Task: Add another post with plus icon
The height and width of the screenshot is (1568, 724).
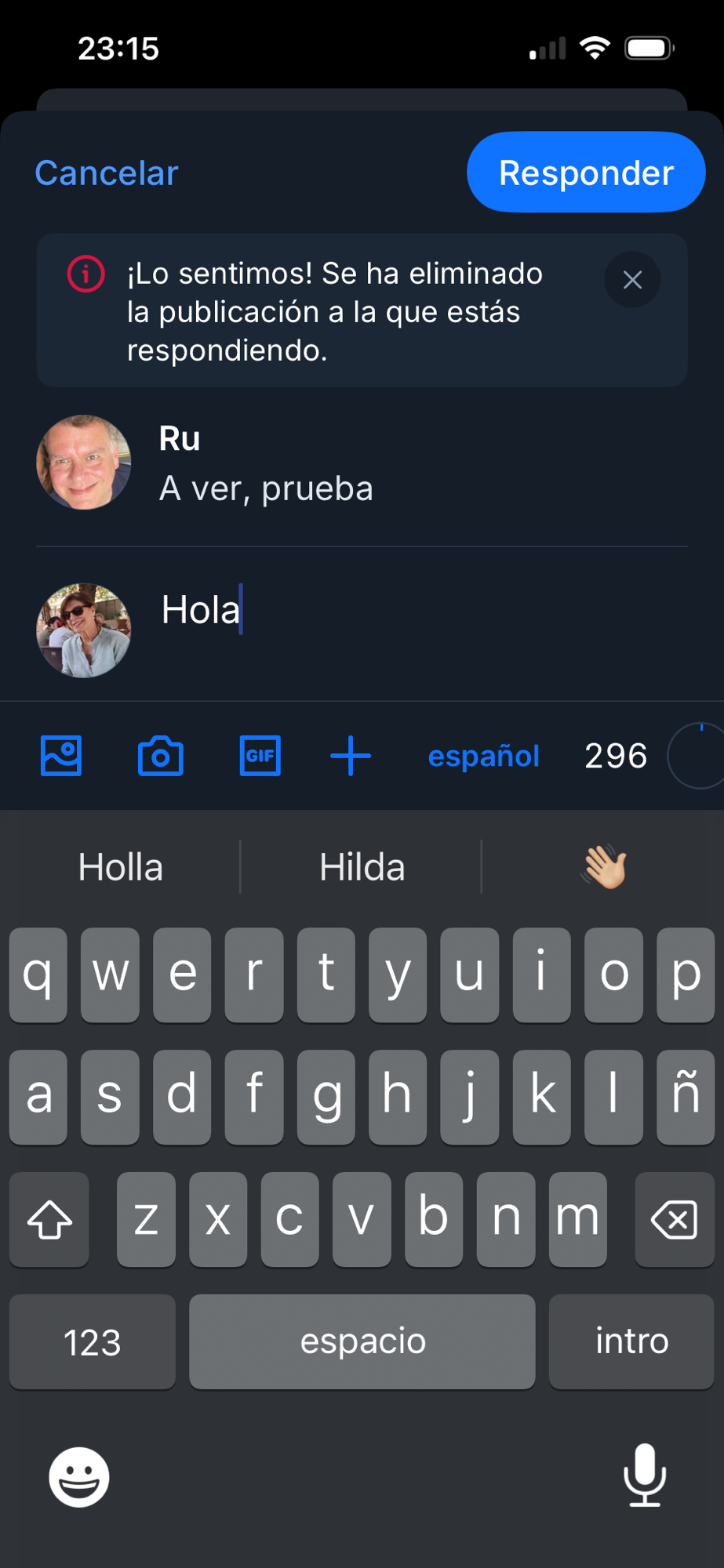Action: (350, 757)
